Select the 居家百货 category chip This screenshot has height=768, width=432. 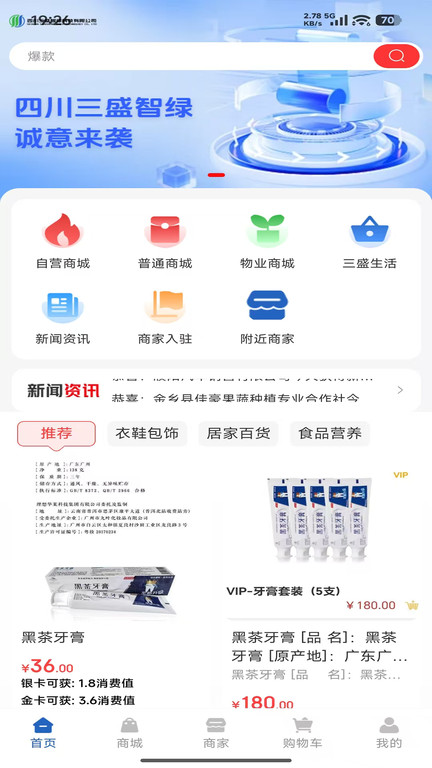tap(239, 433)
